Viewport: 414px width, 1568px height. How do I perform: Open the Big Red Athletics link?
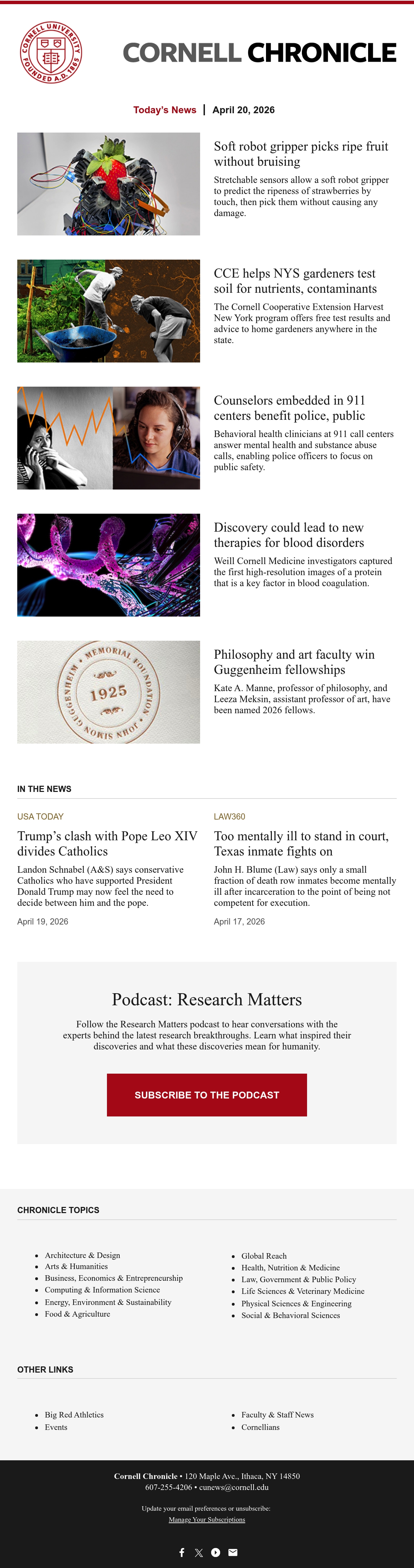(74, 1415)
